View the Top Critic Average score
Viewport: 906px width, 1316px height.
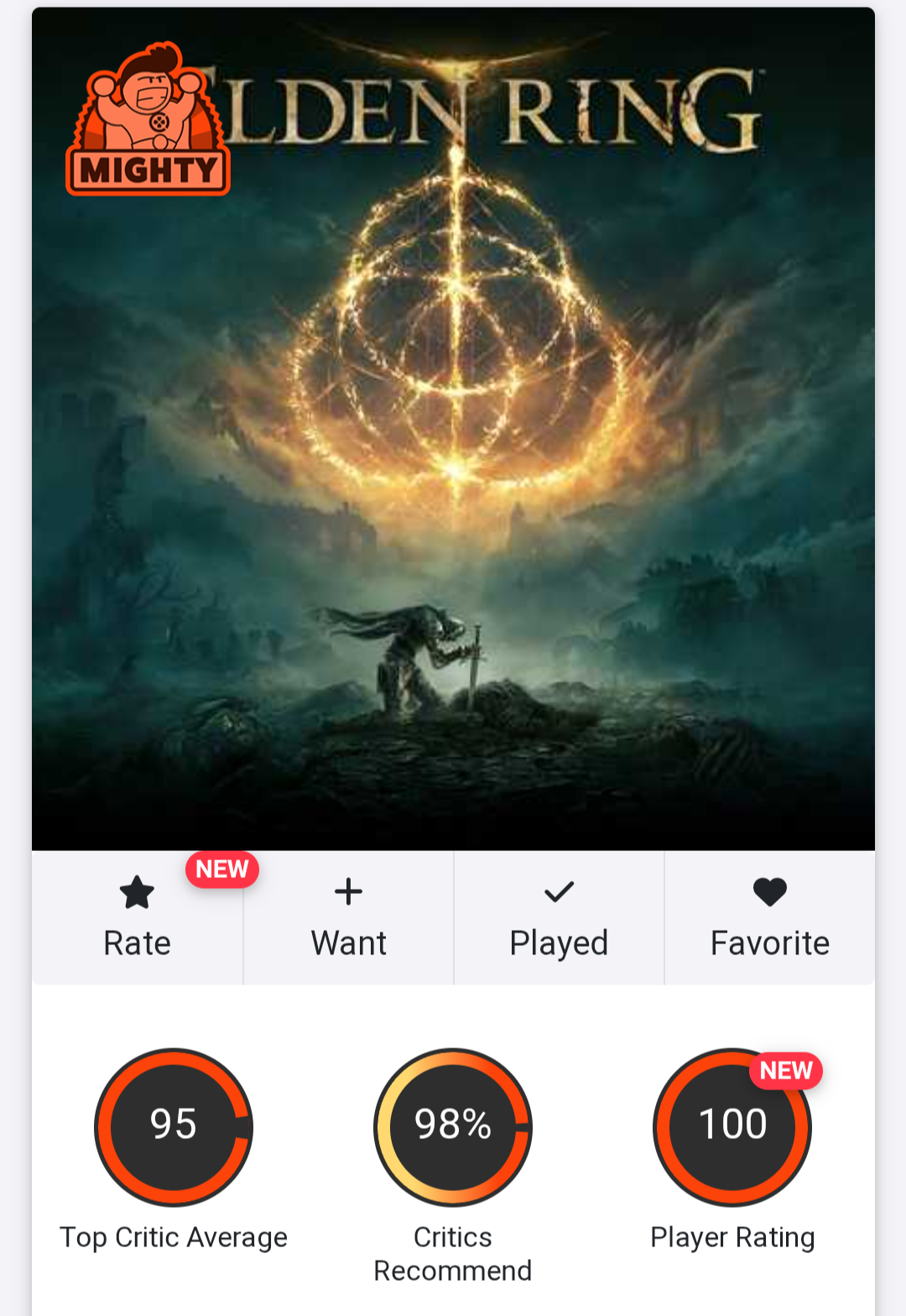click(x=174, y=1125)
